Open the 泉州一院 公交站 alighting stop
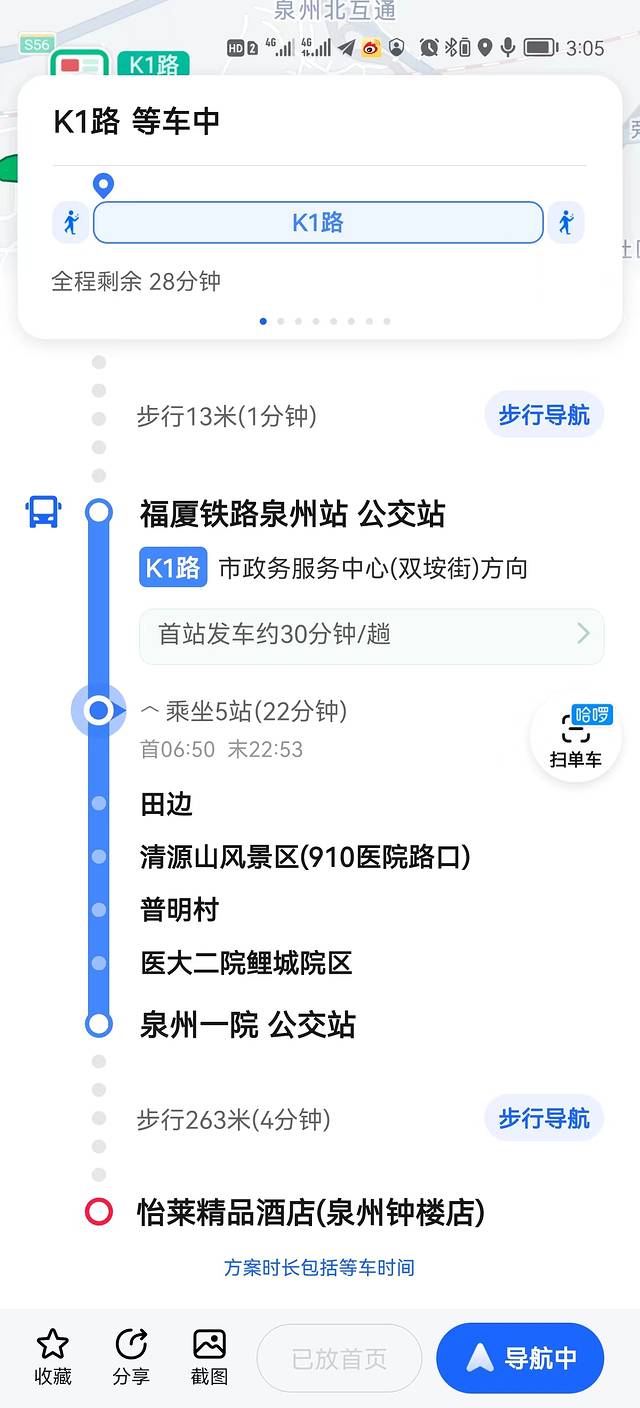 click(x=247, y=1025)
